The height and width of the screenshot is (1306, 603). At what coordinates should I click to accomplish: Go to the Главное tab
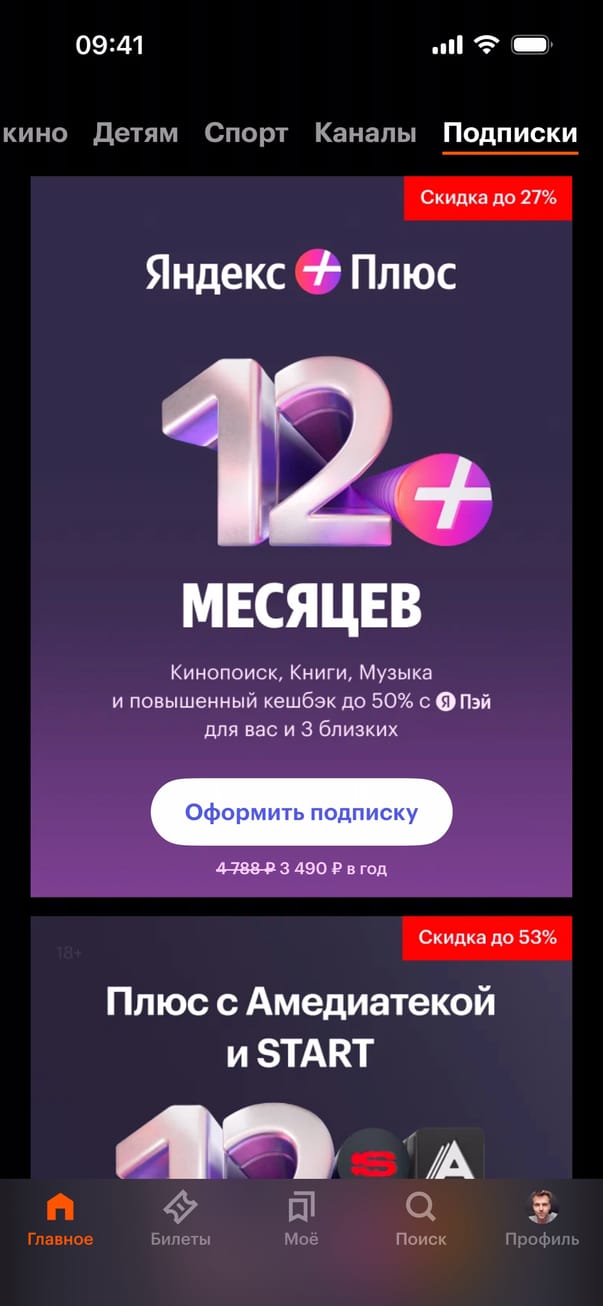60,1220
